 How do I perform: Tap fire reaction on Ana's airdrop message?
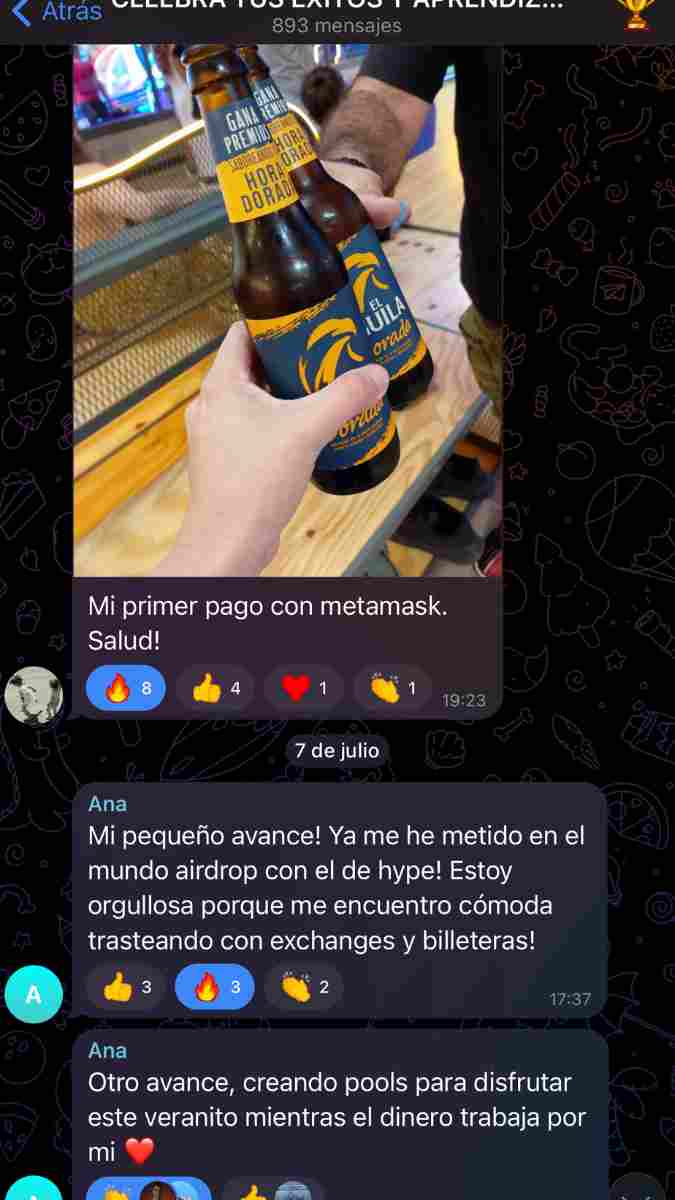click(214, 987)
